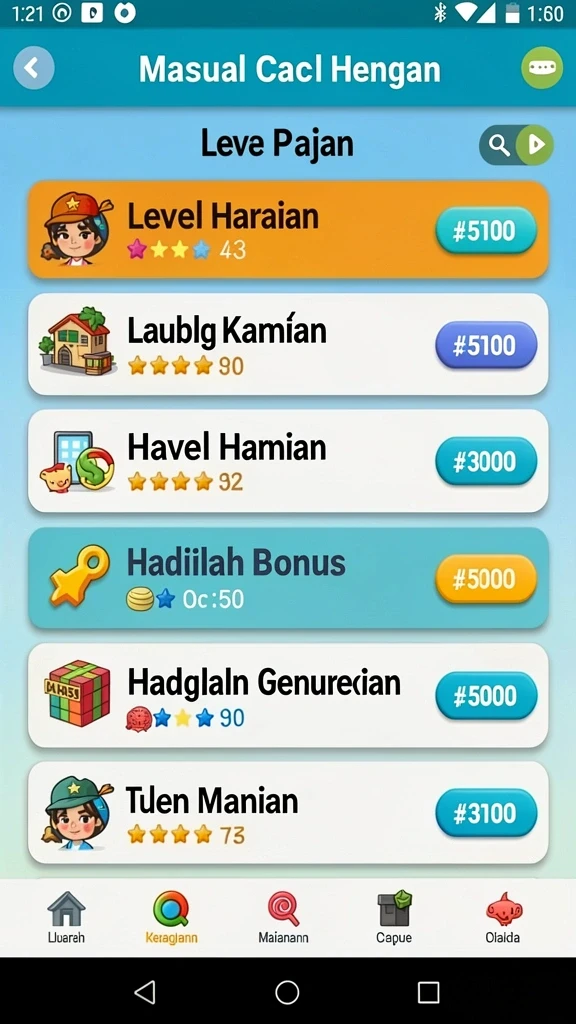Open the Hadiilah Bonus card

pos(288,578)
